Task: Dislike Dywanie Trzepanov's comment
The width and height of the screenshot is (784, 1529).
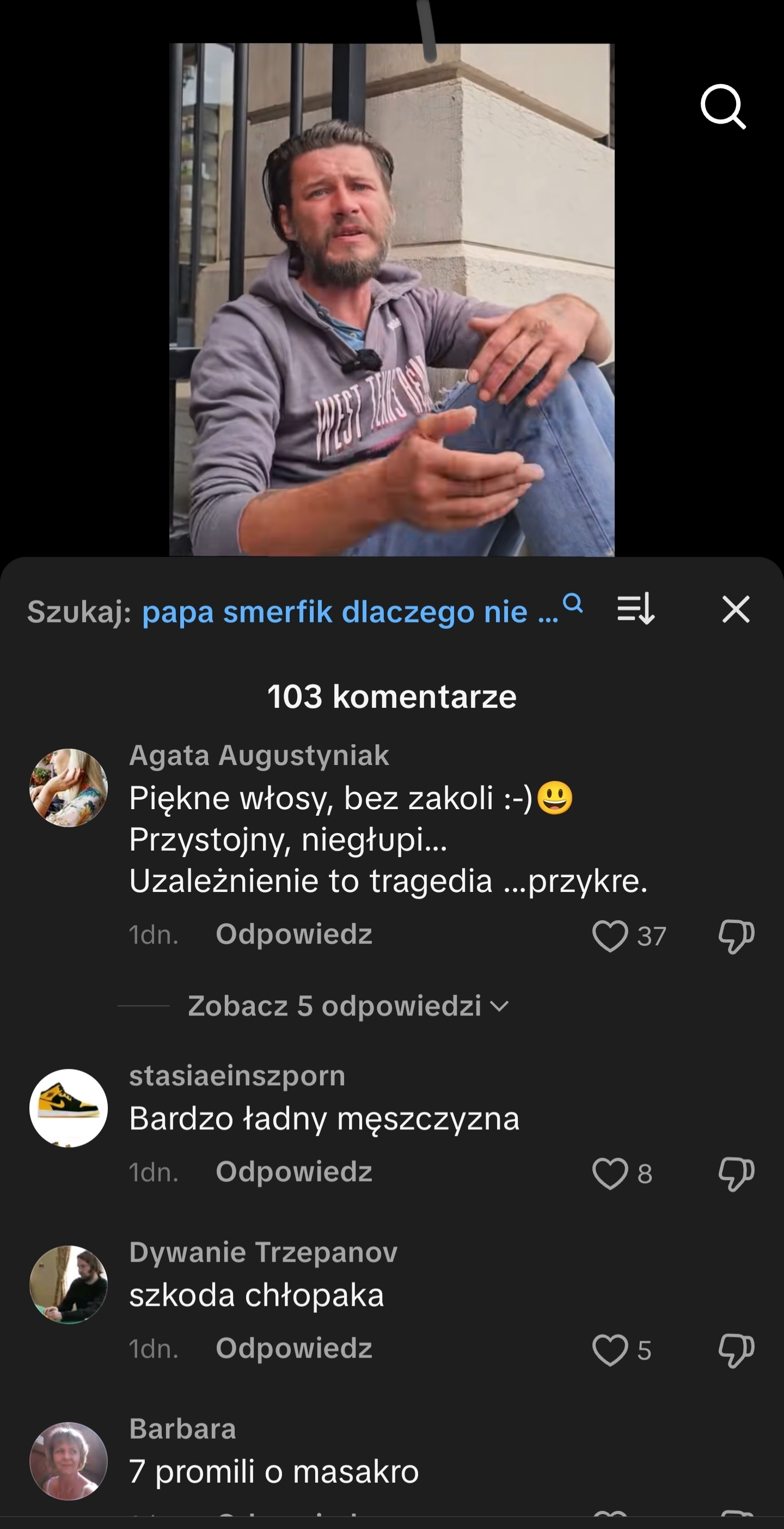Action: (x=736, y=1350)
